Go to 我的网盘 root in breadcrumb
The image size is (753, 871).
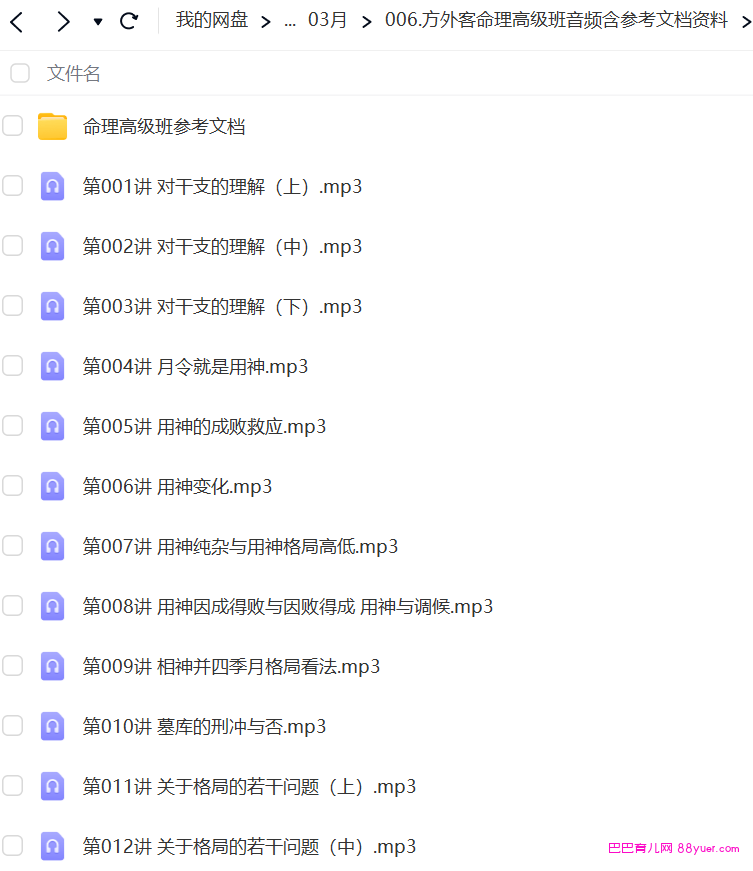pyautogui.click(x=211, y=20)
